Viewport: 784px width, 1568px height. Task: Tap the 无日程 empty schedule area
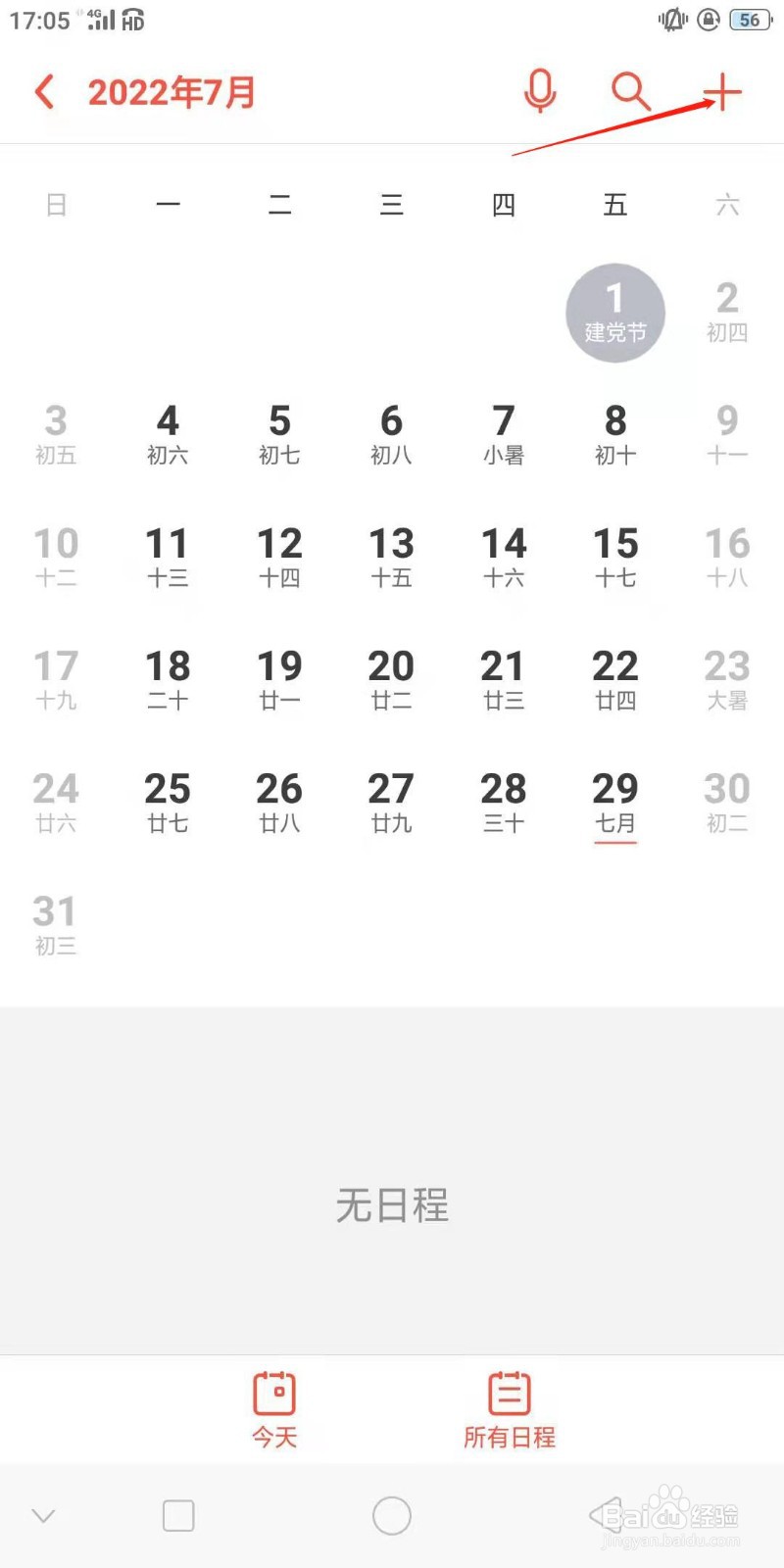(x=392, y=1205)
